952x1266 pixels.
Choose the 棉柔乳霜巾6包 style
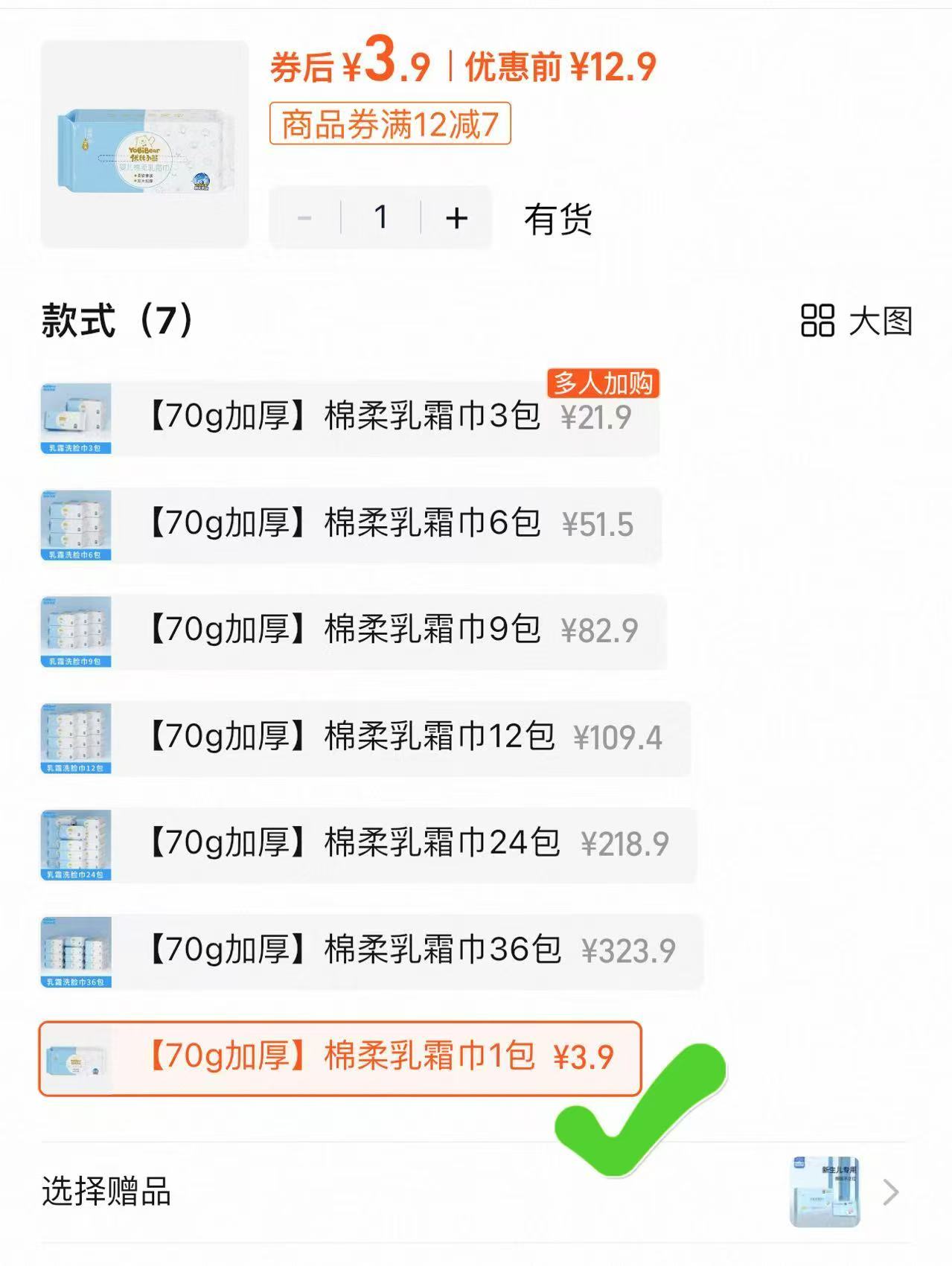pos(350,524)
